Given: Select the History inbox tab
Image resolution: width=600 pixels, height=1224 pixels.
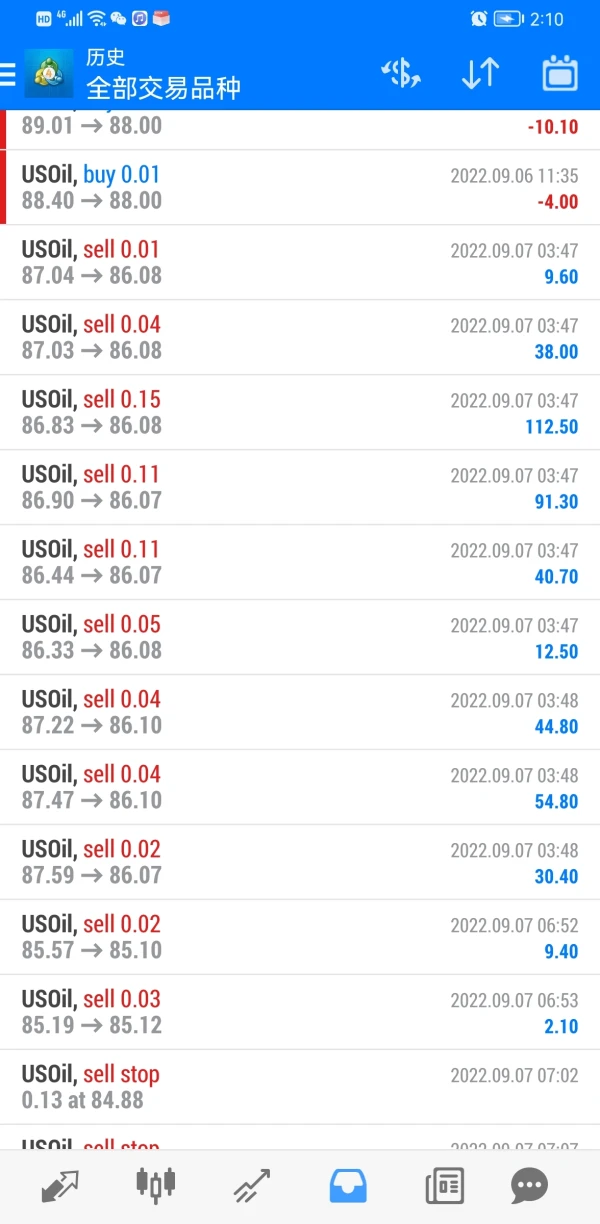Looking at the screenshot, I should pos(348,1186).
